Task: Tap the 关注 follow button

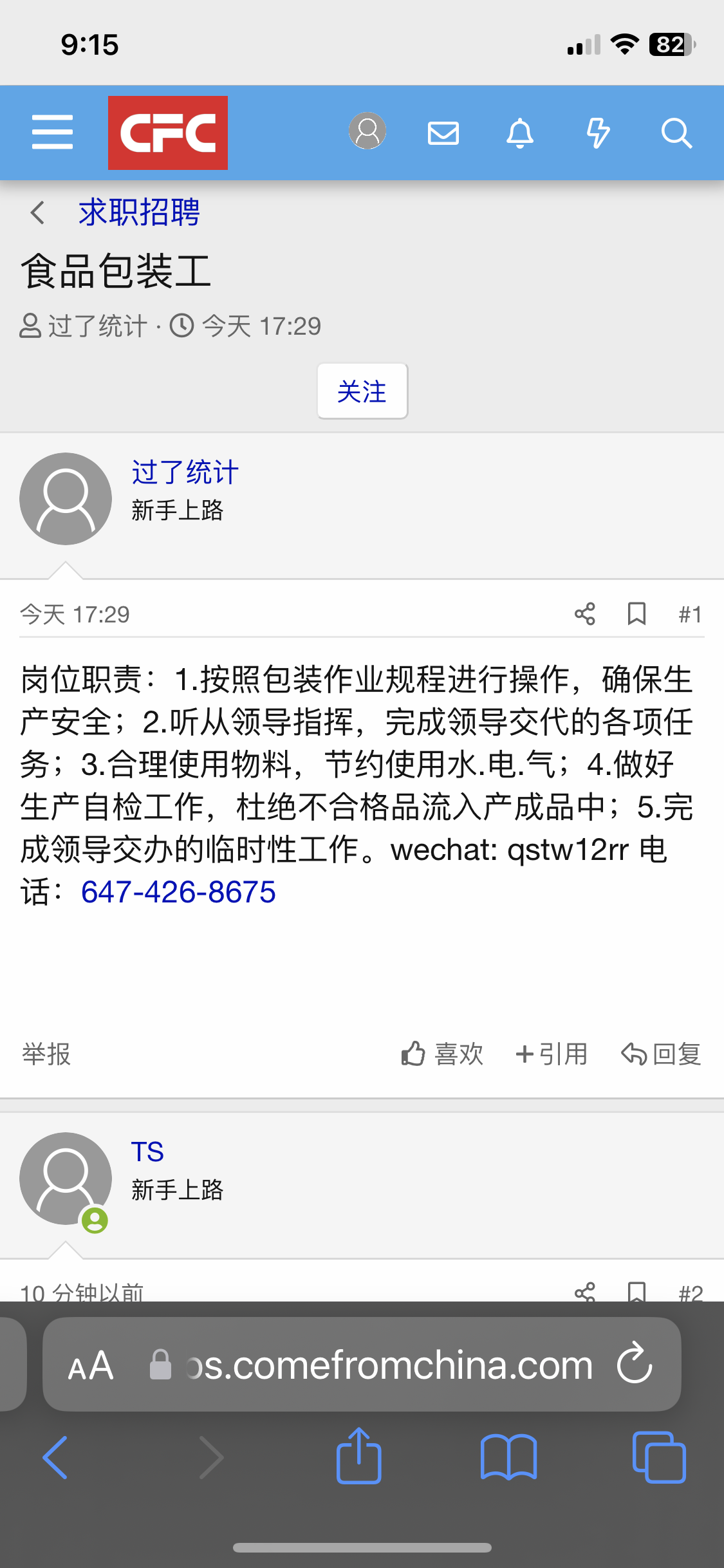Action: click(362, 391)
